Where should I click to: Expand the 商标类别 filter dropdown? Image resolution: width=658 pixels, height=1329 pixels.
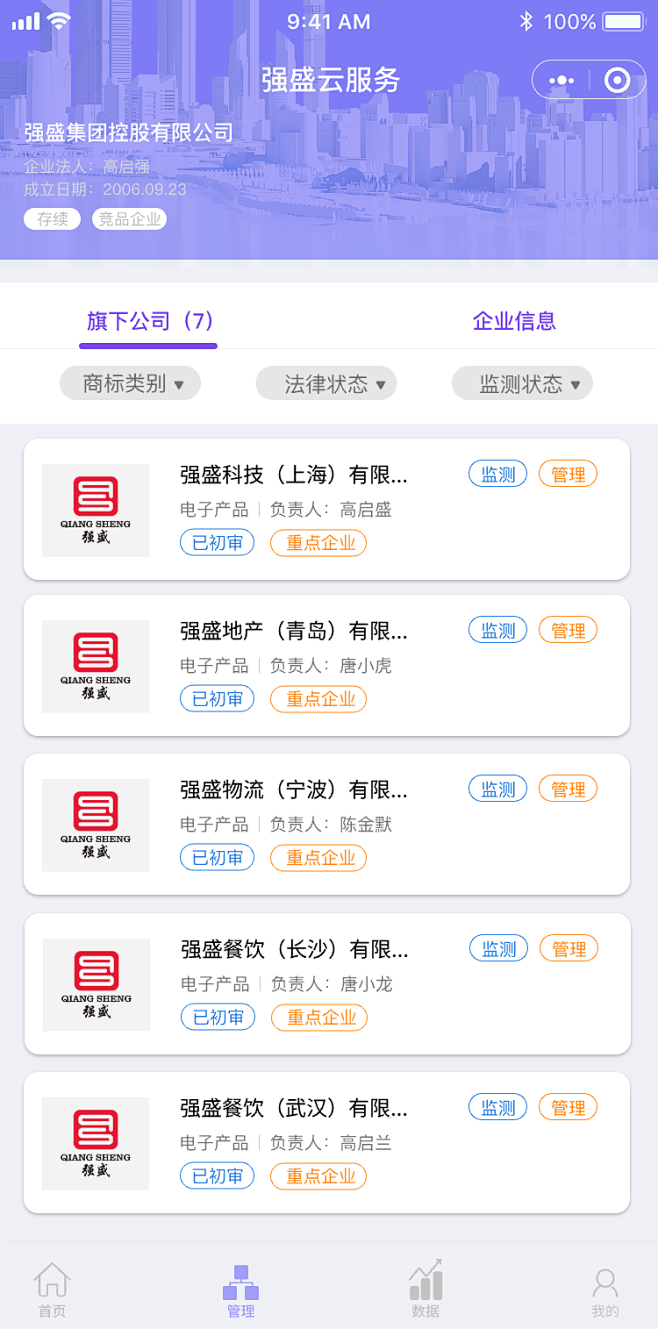point(130,383)
